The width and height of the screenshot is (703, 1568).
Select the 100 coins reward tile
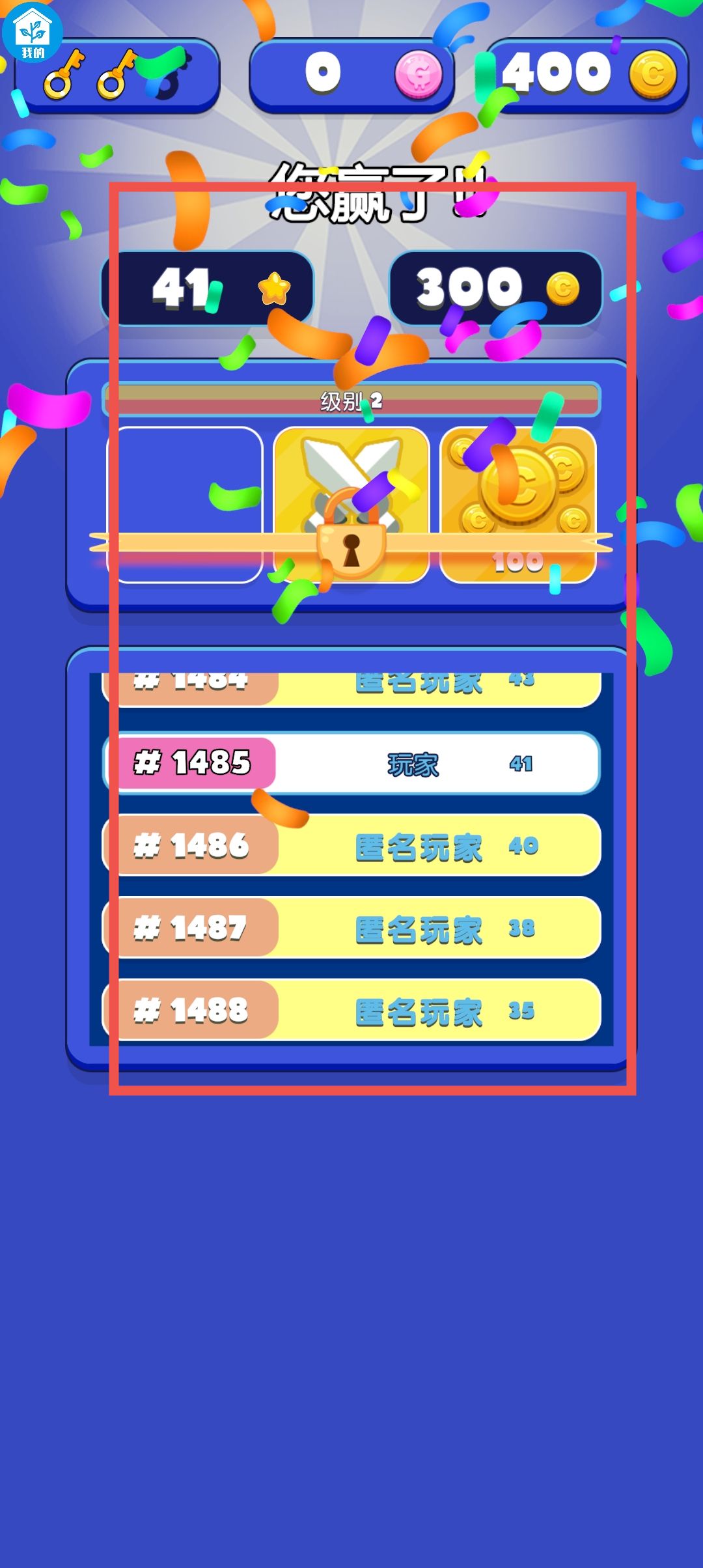click(x=518, y=505)
